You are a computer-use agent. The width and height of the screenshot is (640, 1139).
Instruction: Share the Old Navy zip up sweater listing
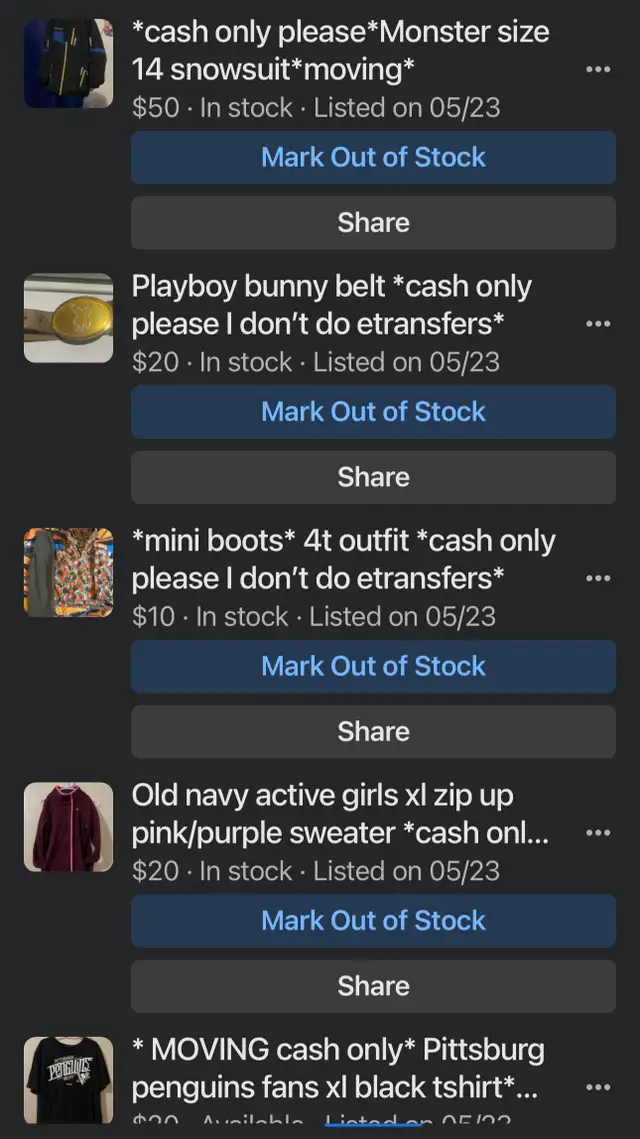(373, 985)
